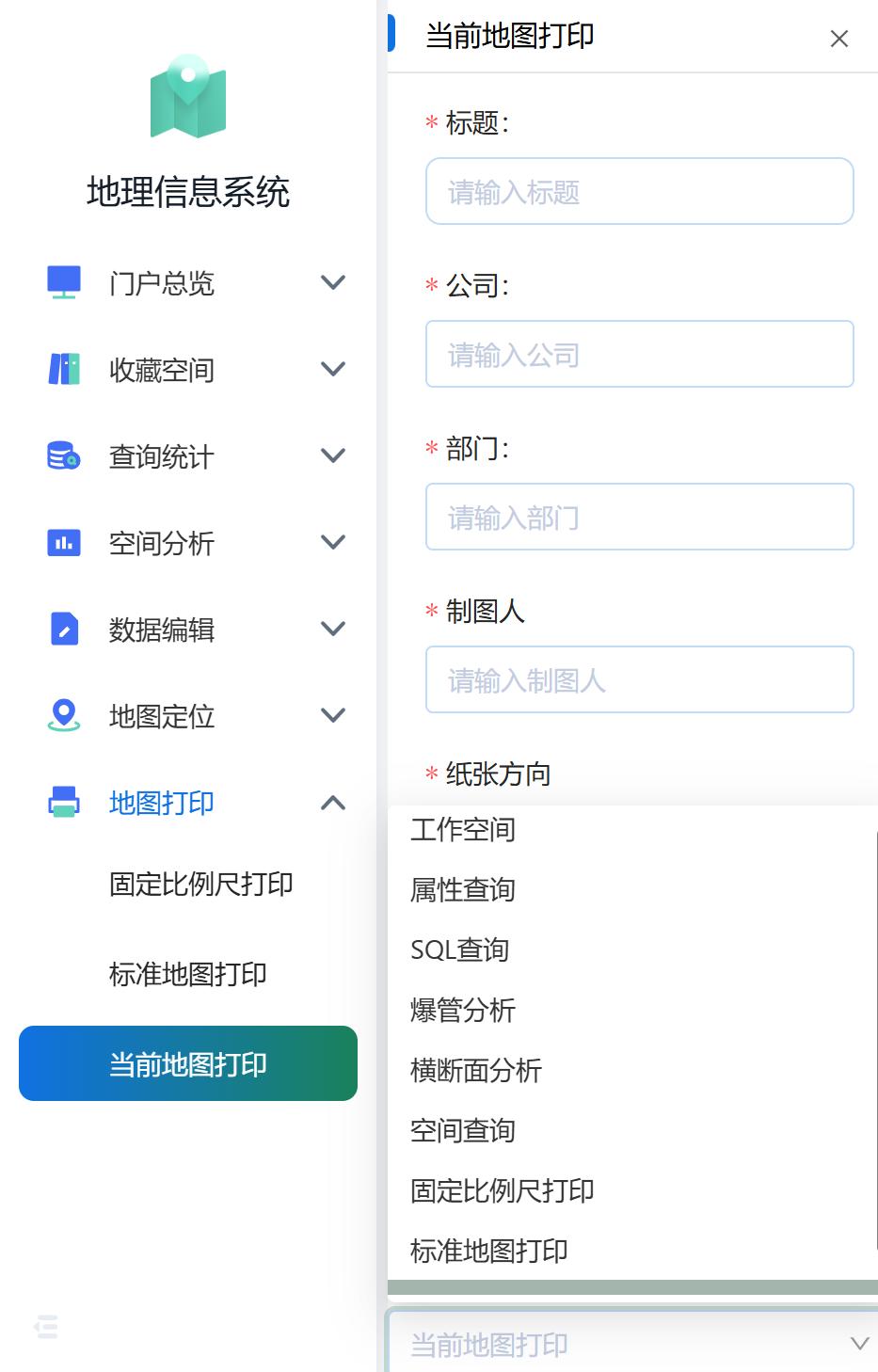Collapse the 地图打印 section chevron

coord(331,802)
